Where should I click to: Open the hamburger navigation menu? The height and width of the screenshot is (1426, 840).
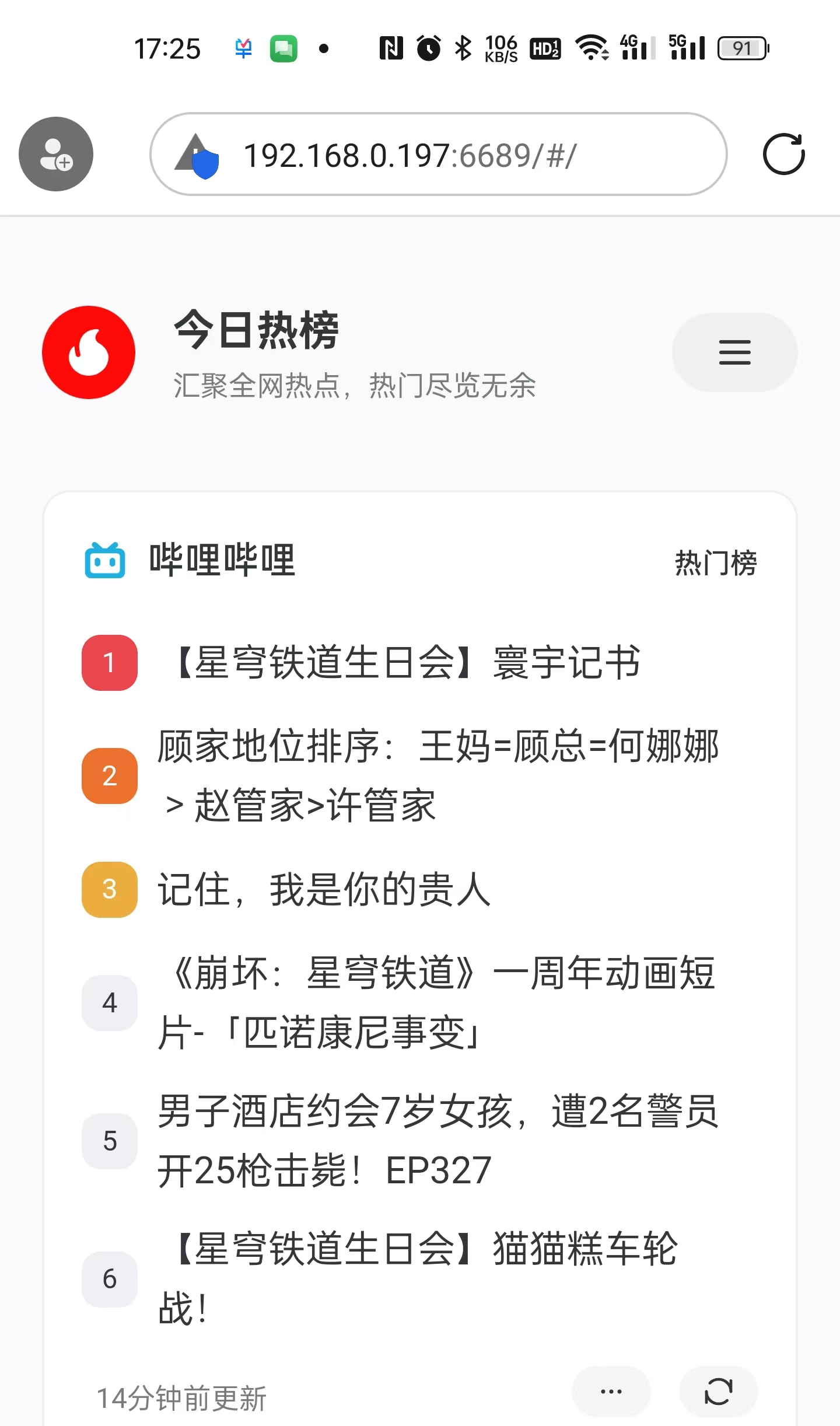click(733, 352)
